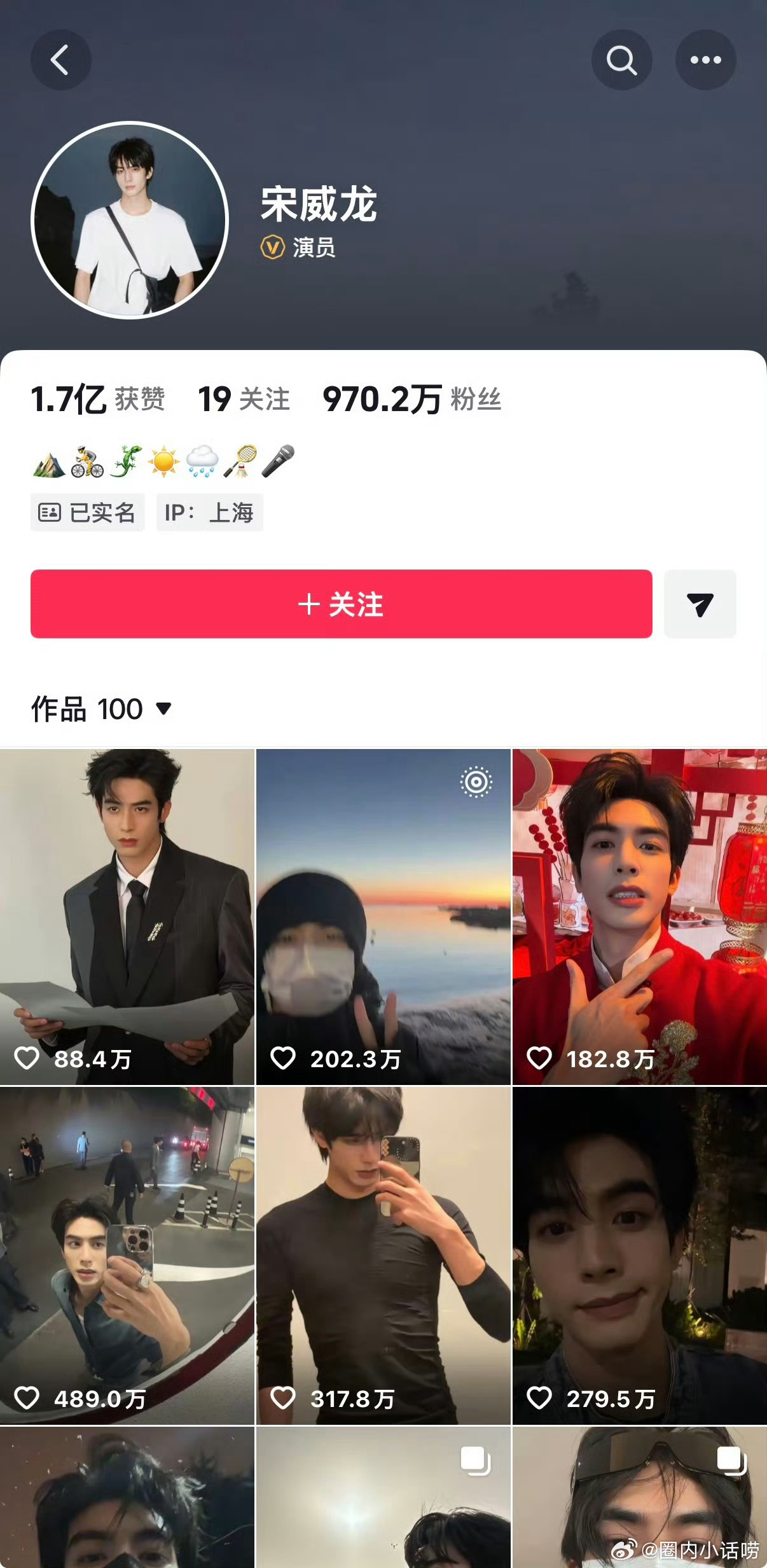Play the sunset video with 202.3万 likes

[383, 916]
